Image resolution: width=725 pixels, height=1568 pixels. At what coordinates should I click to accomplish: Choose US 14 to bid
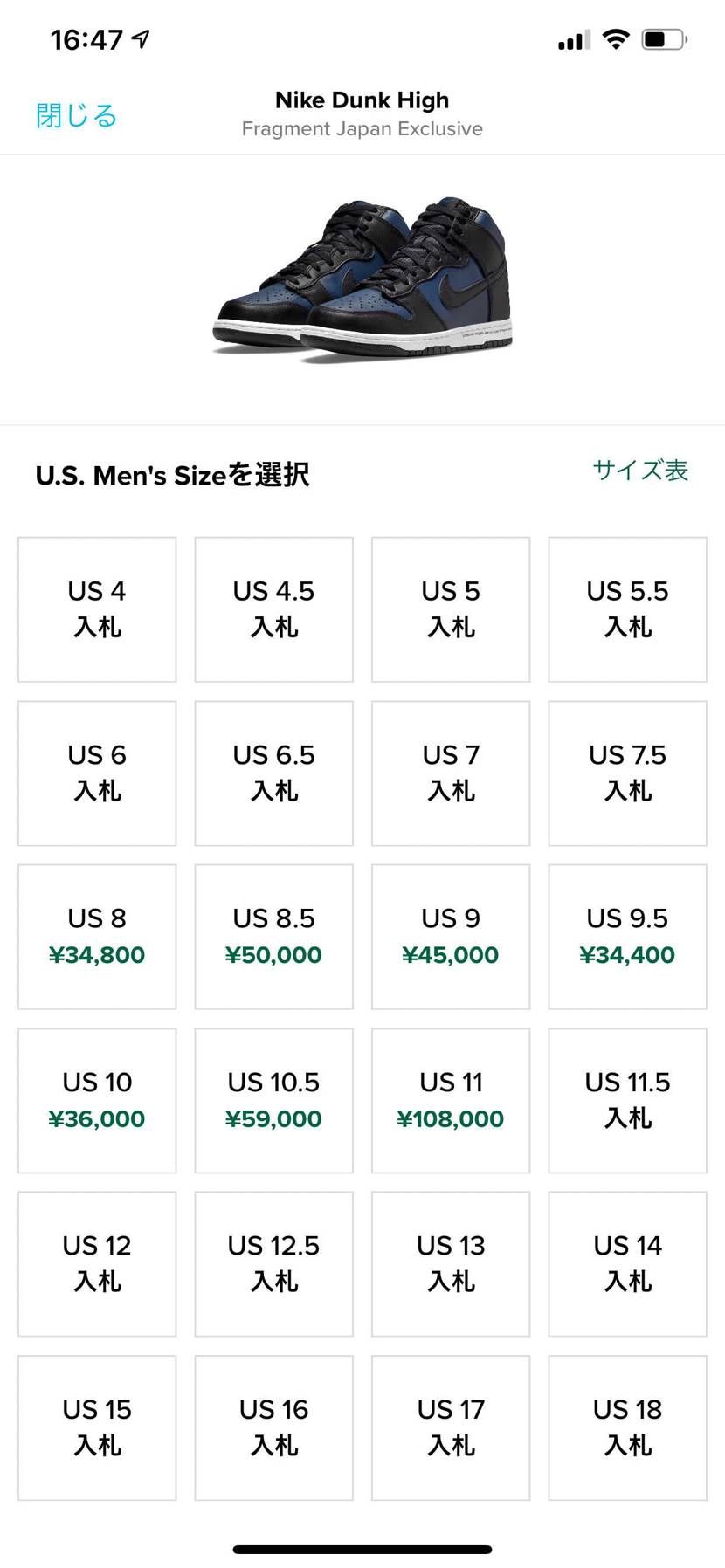click(x=627, y=1263)
